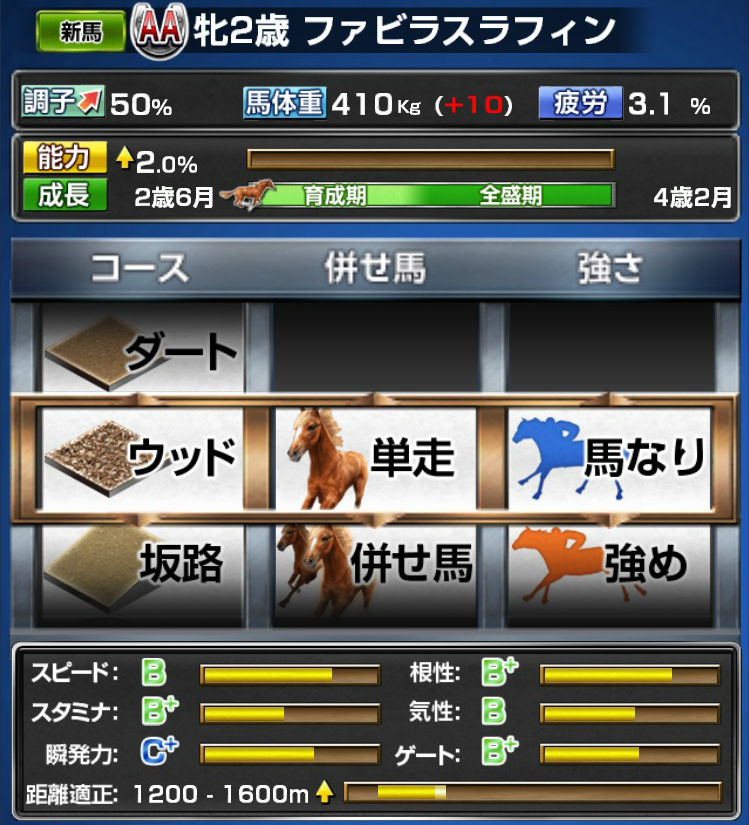Viewport: 749px width, 825px height.
Task: Set training strength to 馬なり
Action: (609, 457)
